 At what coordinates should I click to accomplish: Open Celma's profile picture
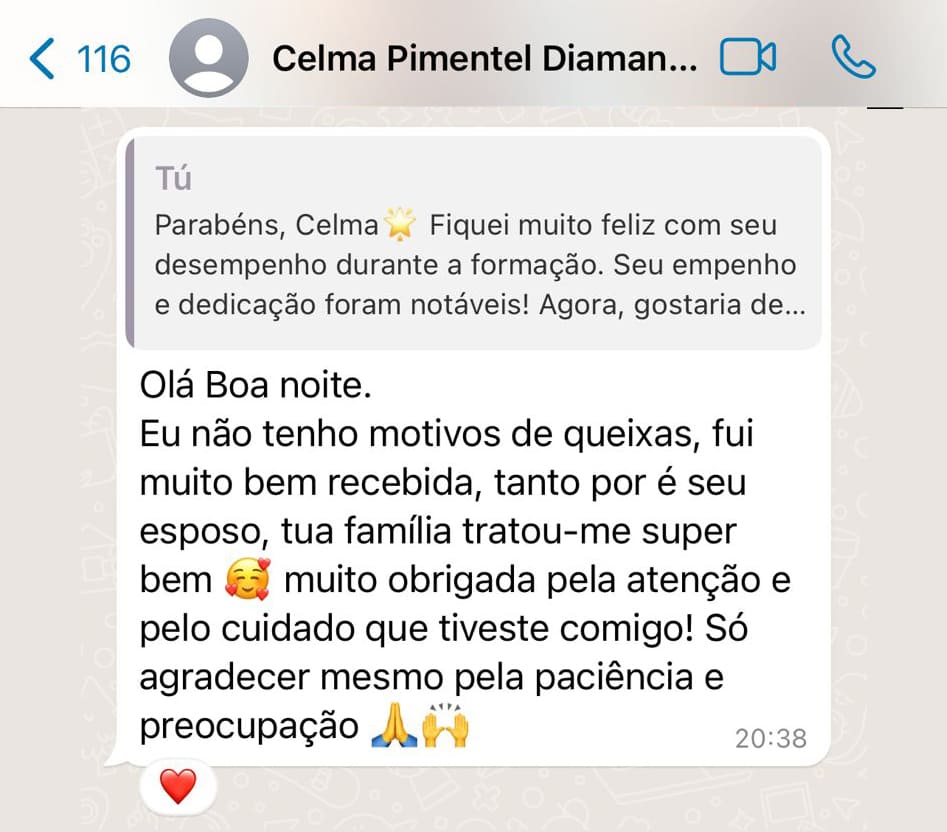pyautogui.click(x=208, y=58)
